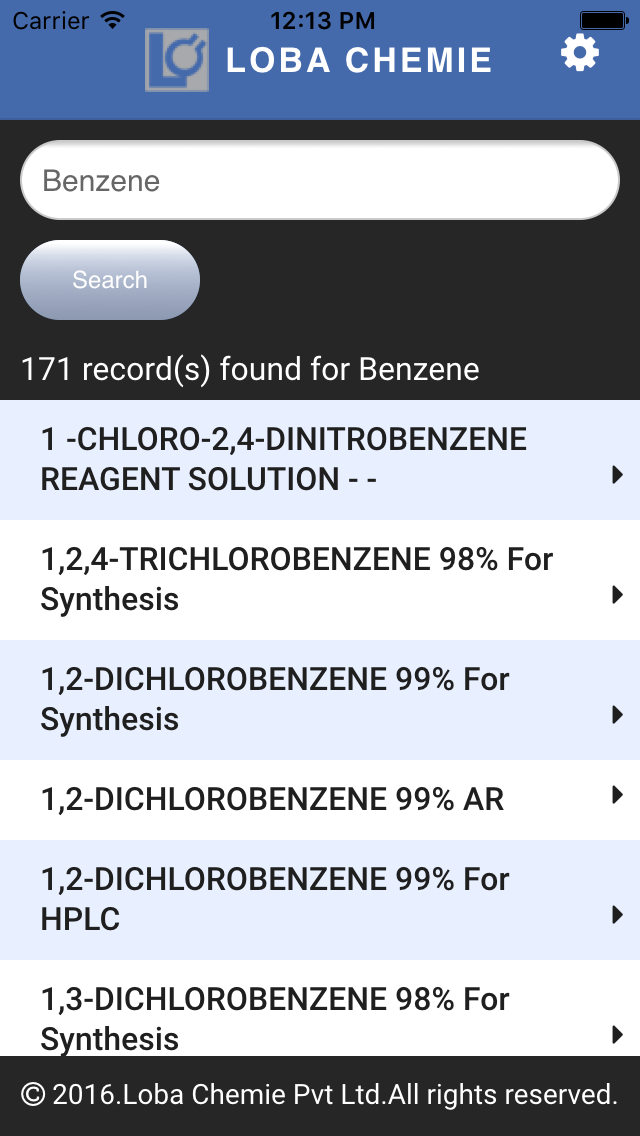
Task: Open the settings gear icon
Action: click(580, 52)
